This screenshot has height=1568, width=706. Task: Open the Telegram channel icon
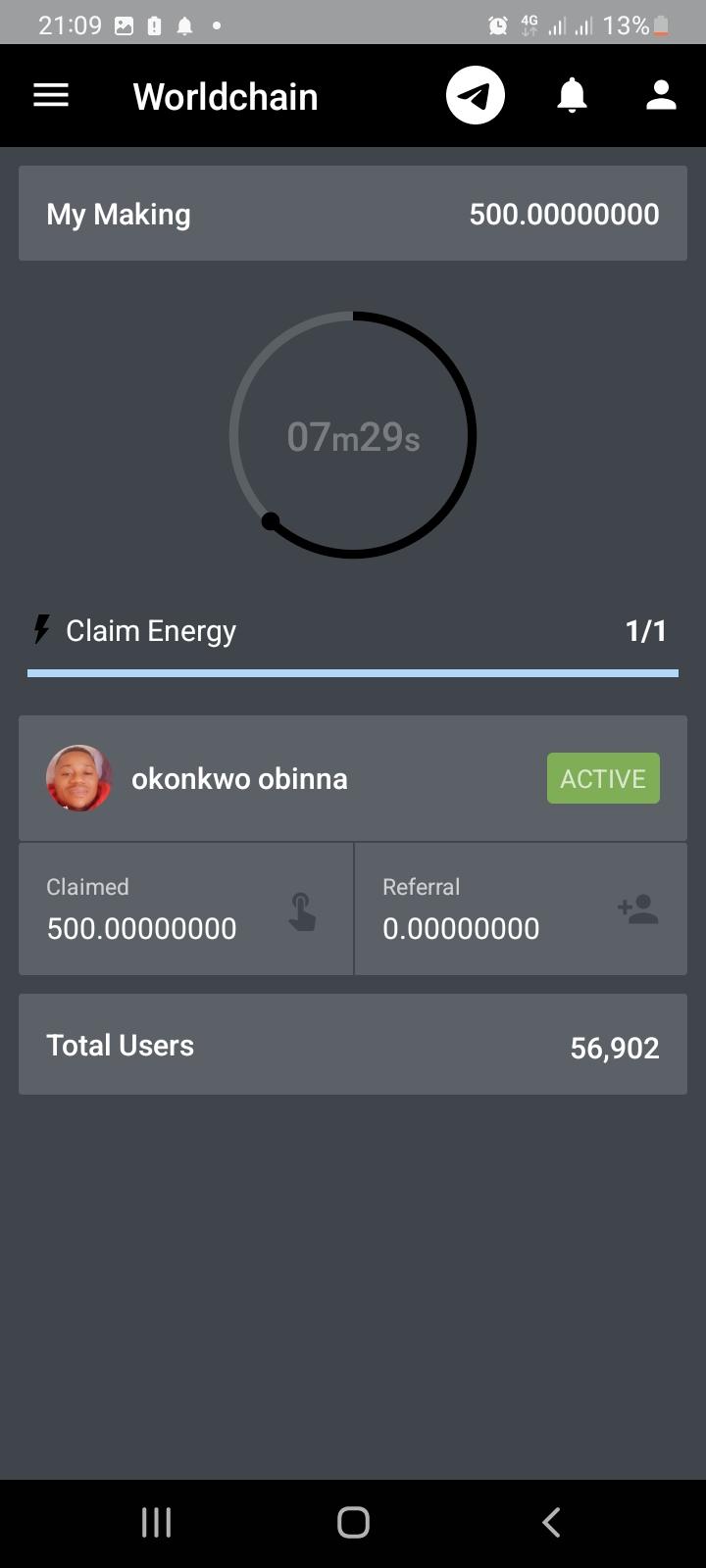pos(476,96)
